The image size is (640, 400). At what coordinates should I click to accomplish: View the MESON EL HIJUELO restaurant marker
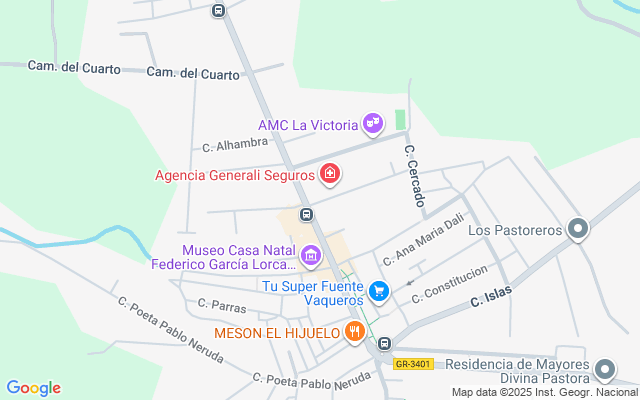click(354, 332)
